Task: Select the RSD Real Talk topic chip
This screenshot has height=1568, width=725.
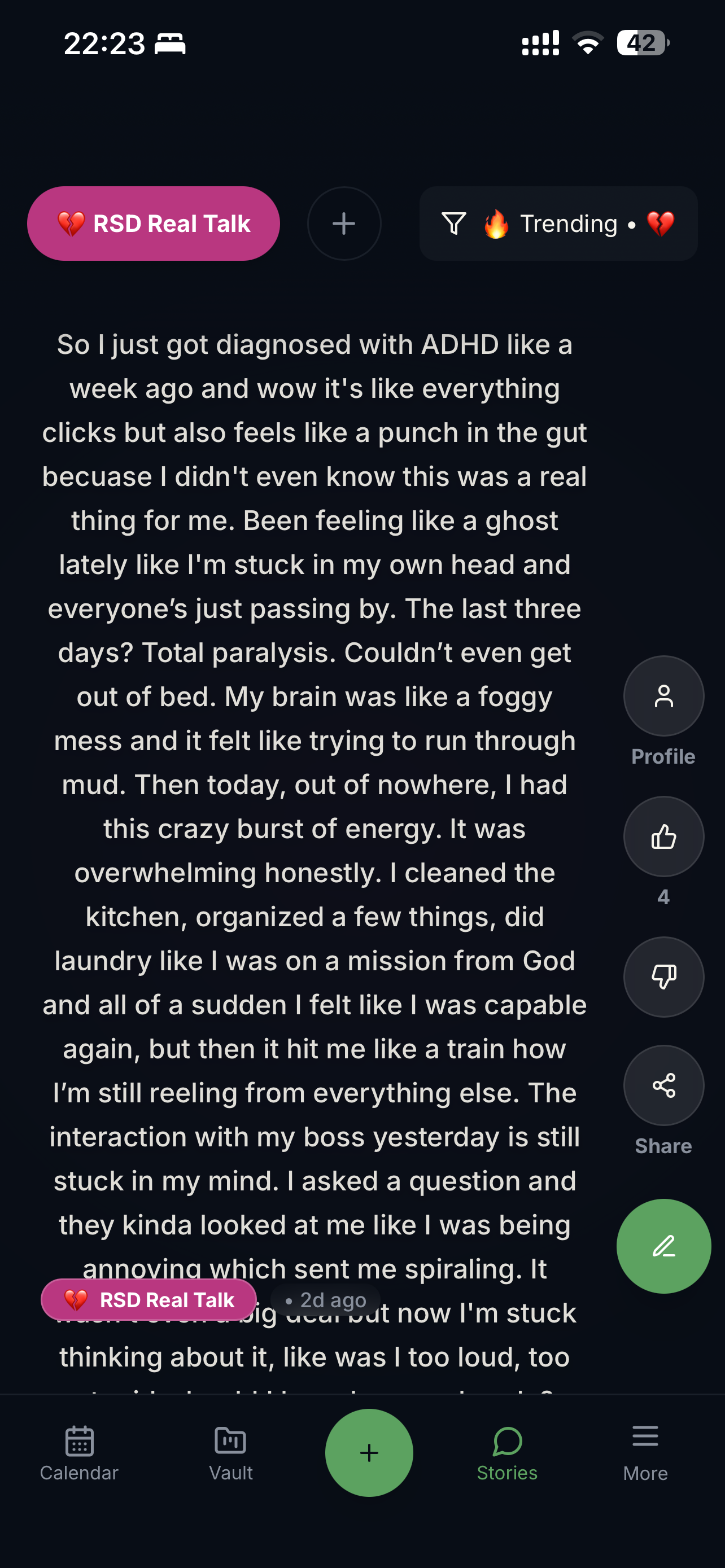Action: click(153, 224)
